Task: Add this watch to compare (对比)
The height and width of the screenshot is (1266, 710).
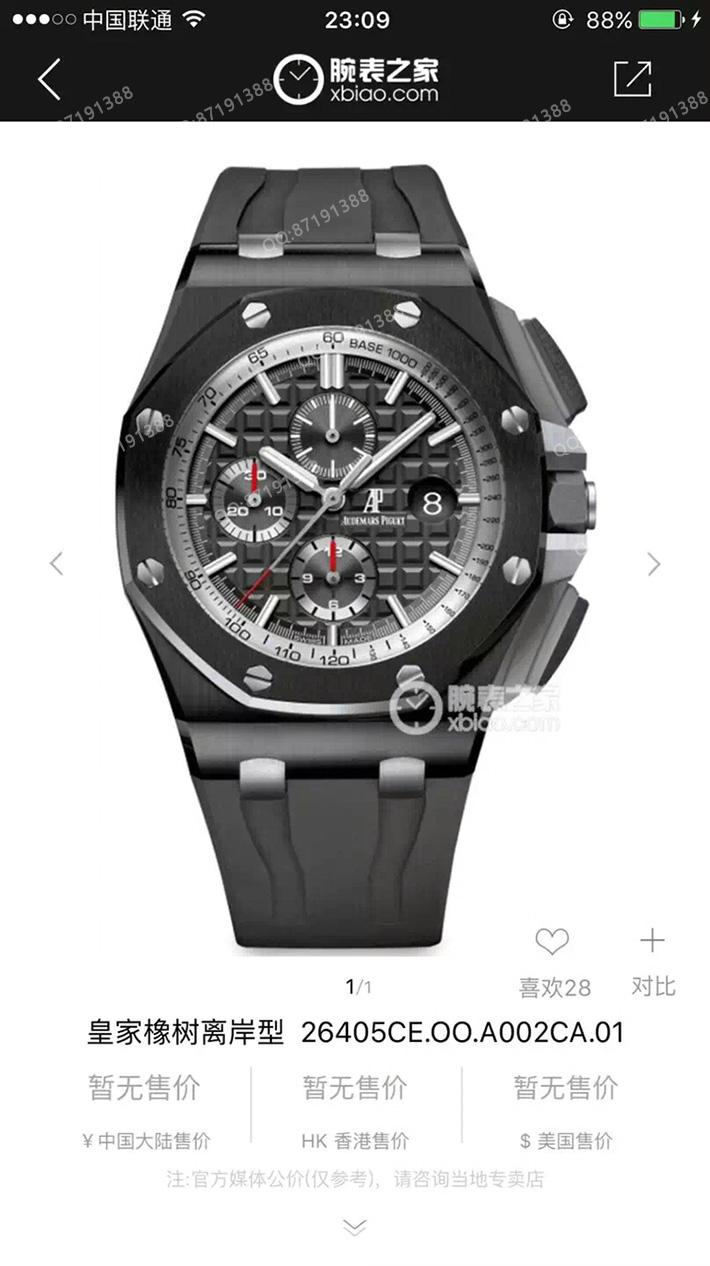Action: 652,941
